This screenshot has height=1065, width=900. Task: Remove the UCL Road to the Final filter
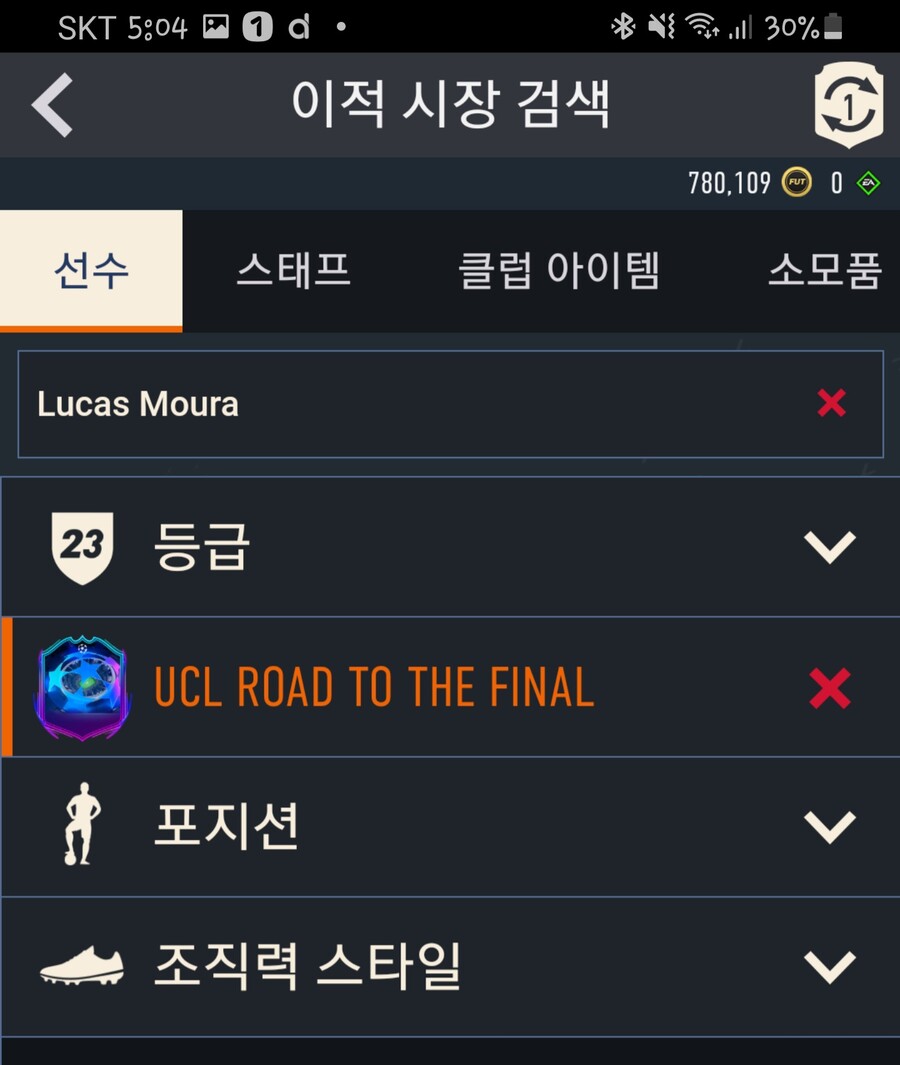coord(830,688)
